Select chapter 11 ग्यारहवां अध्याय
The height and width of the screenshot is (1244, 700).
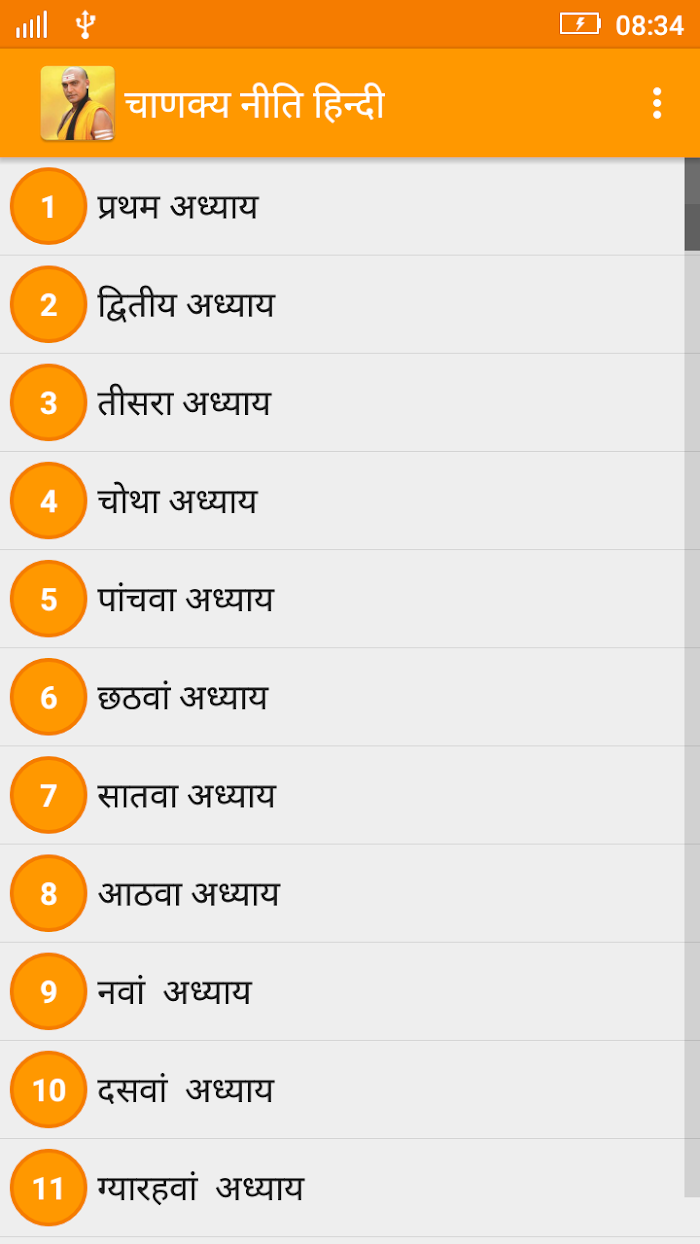point(342,1187)
